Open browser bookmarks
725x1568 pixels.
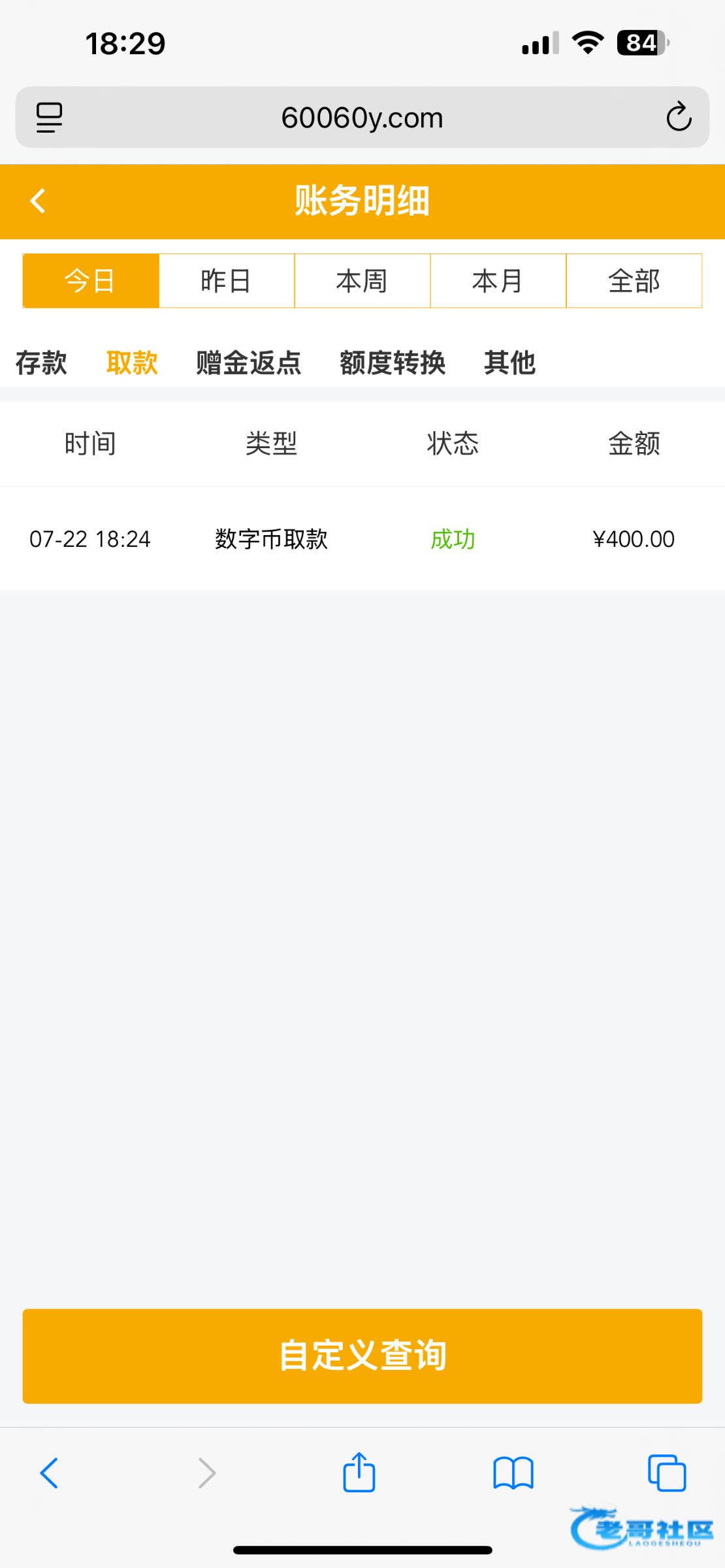(x=513, y=1473)
